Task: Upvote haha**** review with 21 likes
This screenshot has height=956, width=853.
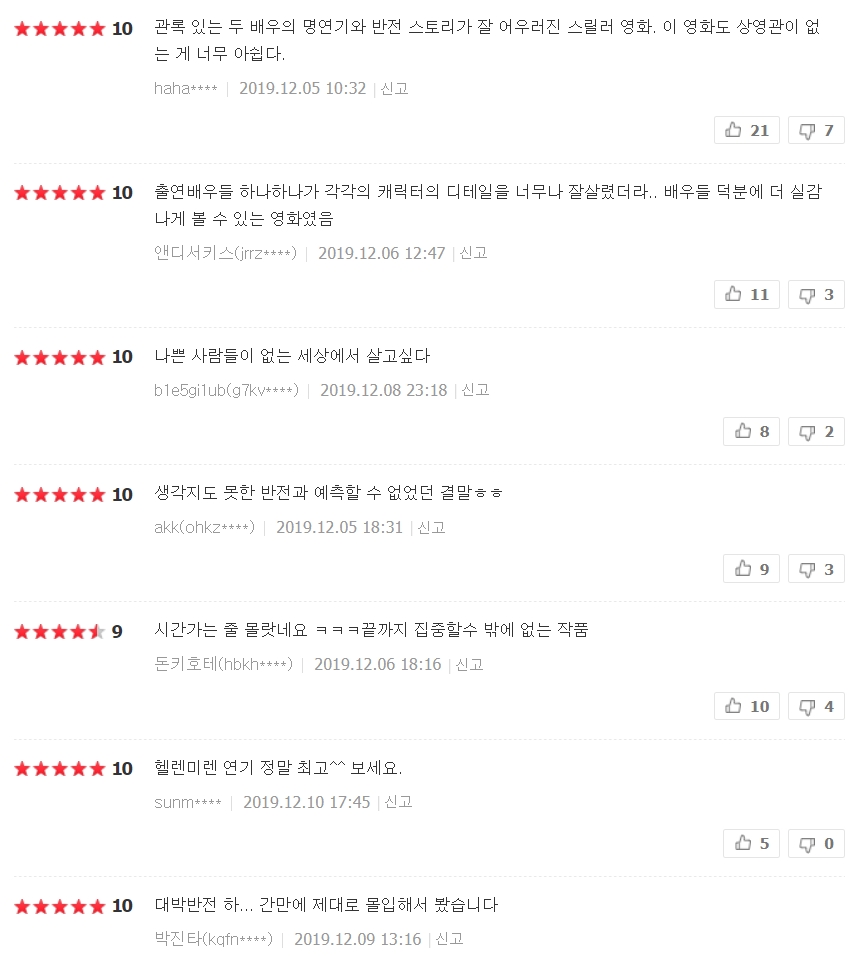Action: click(746, 130)
